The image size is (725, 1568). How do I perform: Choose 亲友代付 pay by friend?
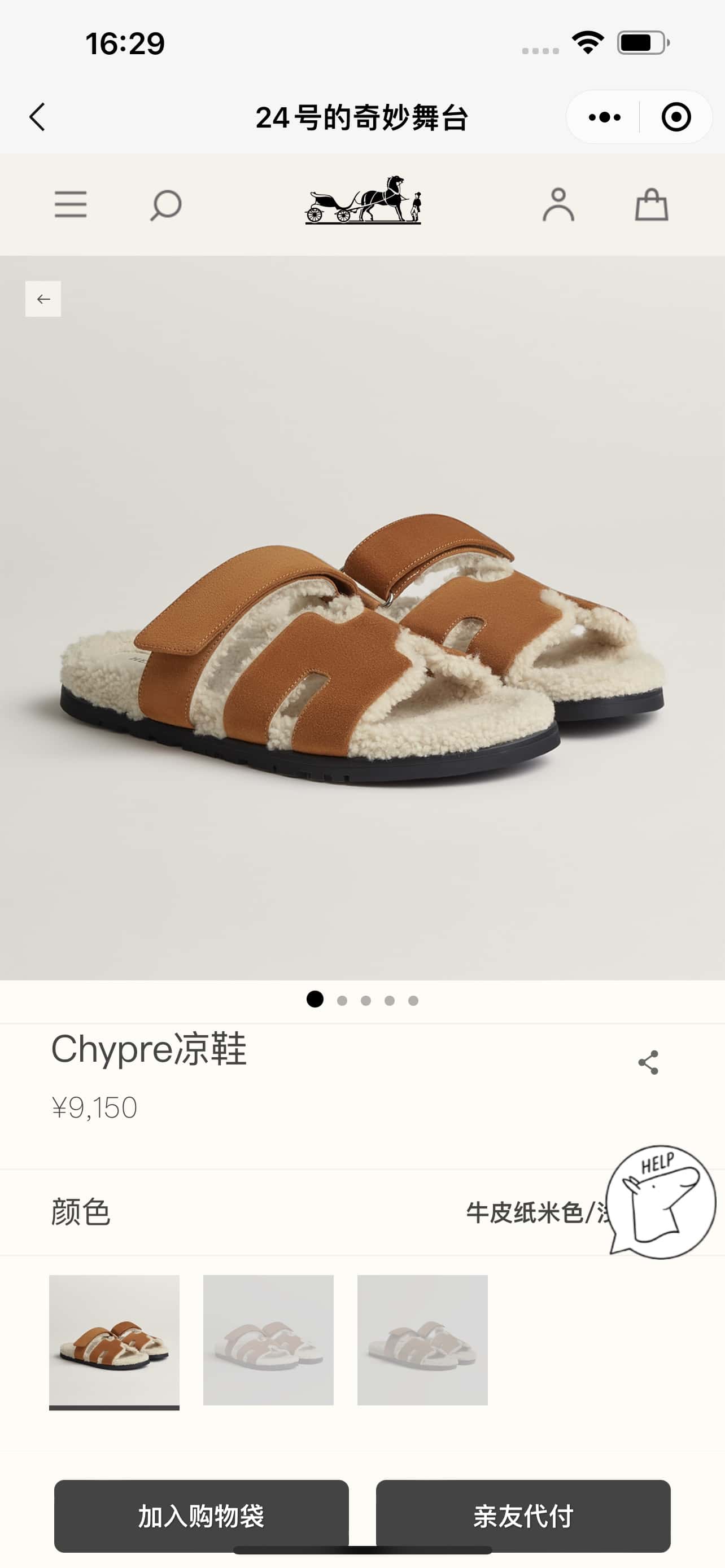point(523,1516)
